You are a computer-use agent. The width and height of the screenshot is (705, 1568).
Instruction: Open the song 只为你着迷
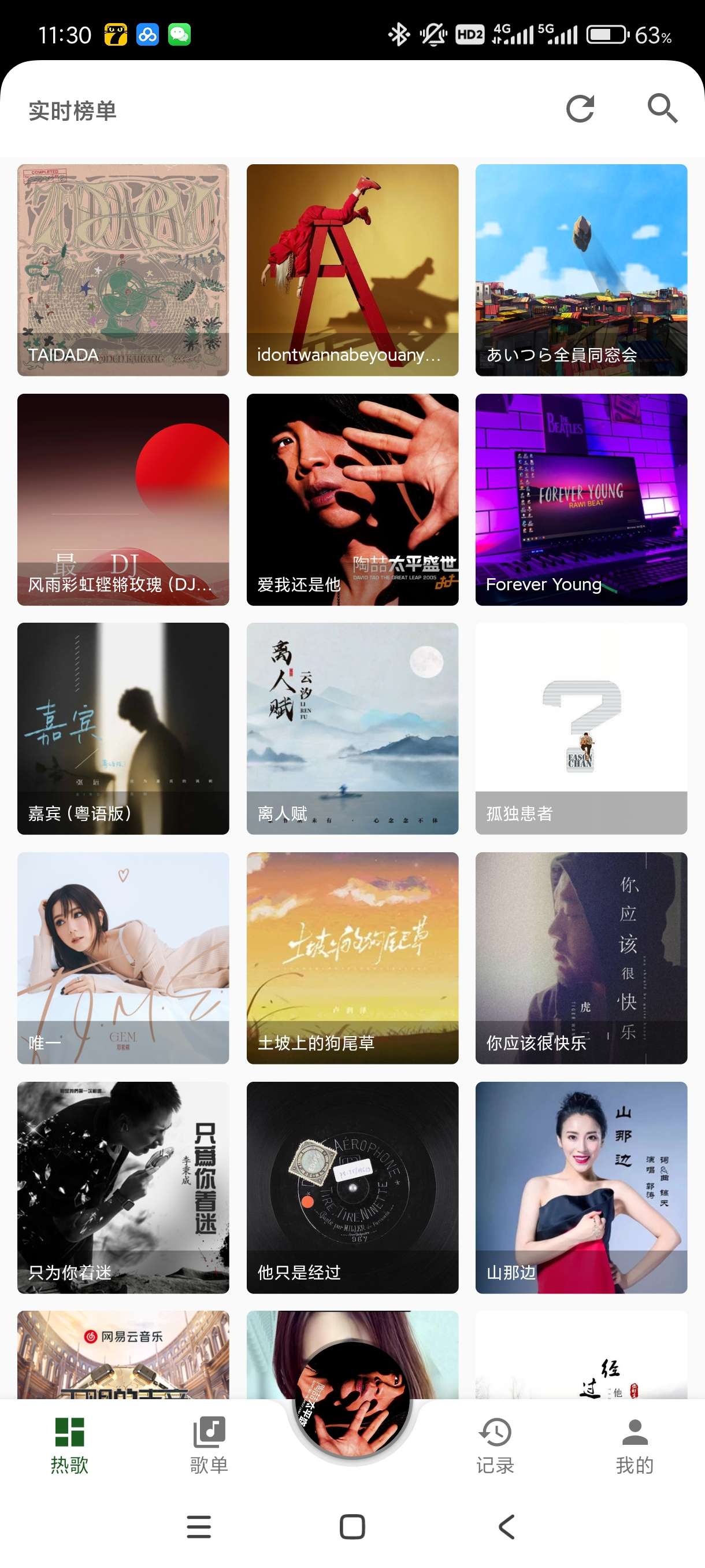[123, 1187]
